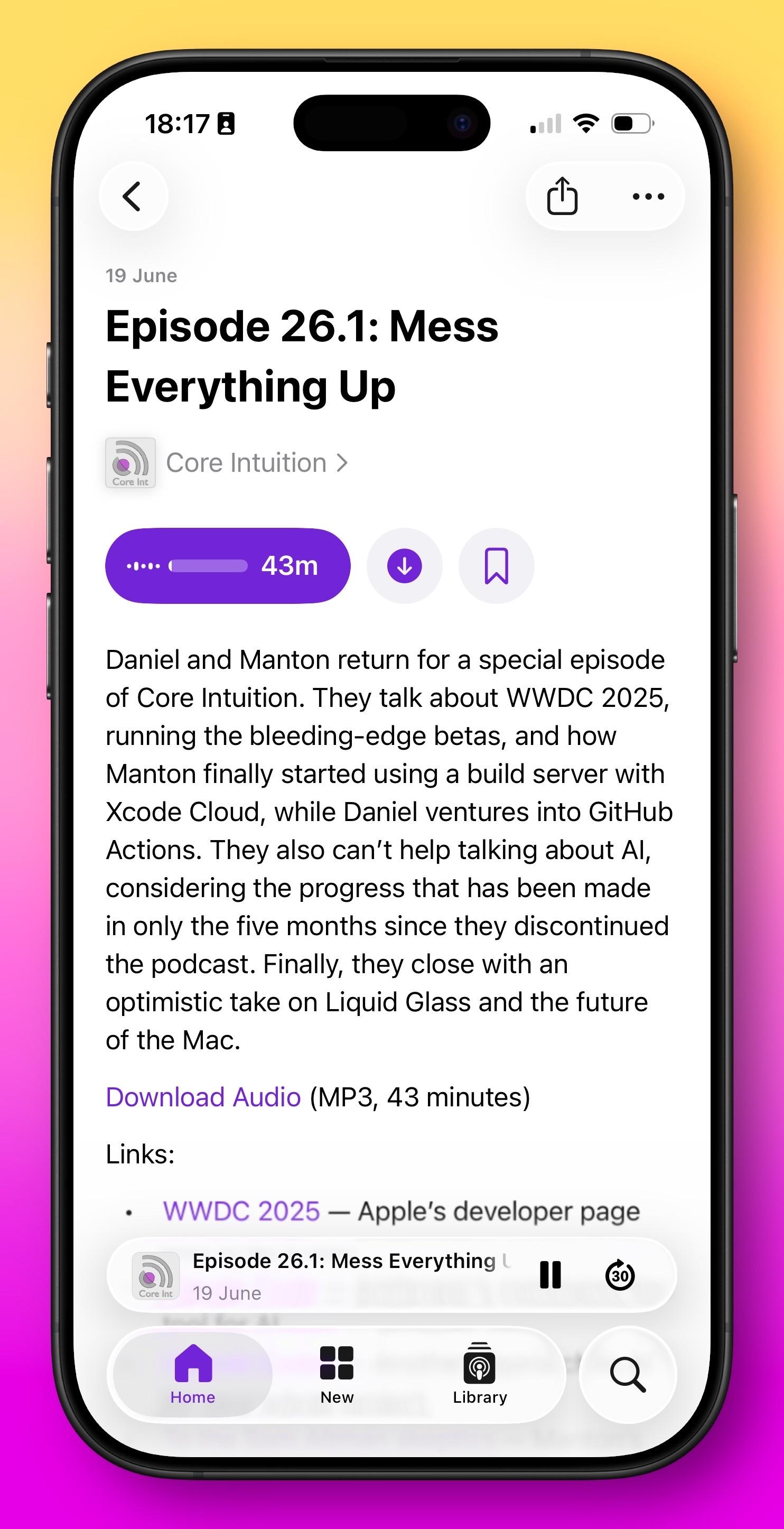Pause playback in the mini player
The width and height of the screenshot is (784, 1529).
click(550, 1274)
